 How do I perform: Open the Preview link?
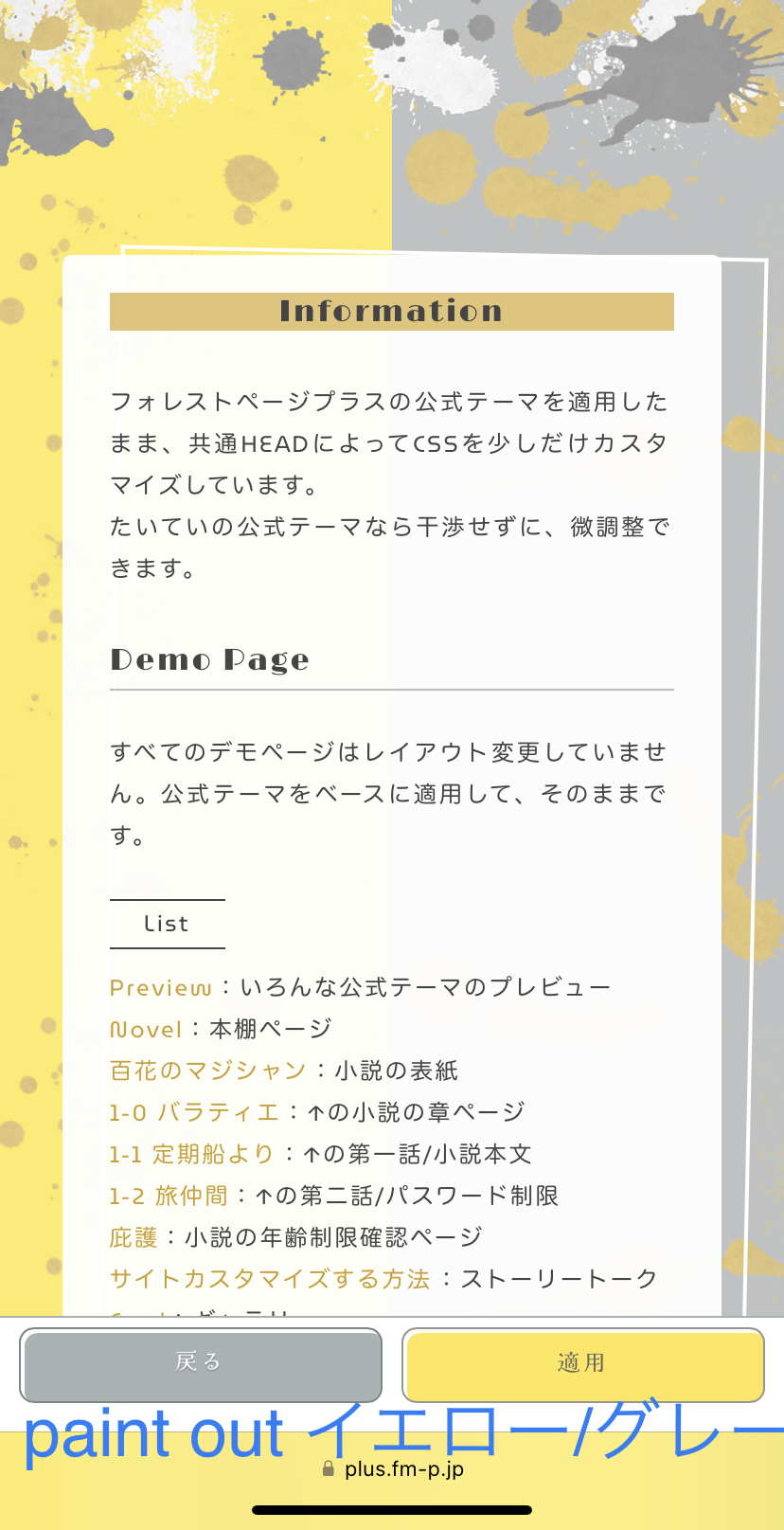(161, 987)
